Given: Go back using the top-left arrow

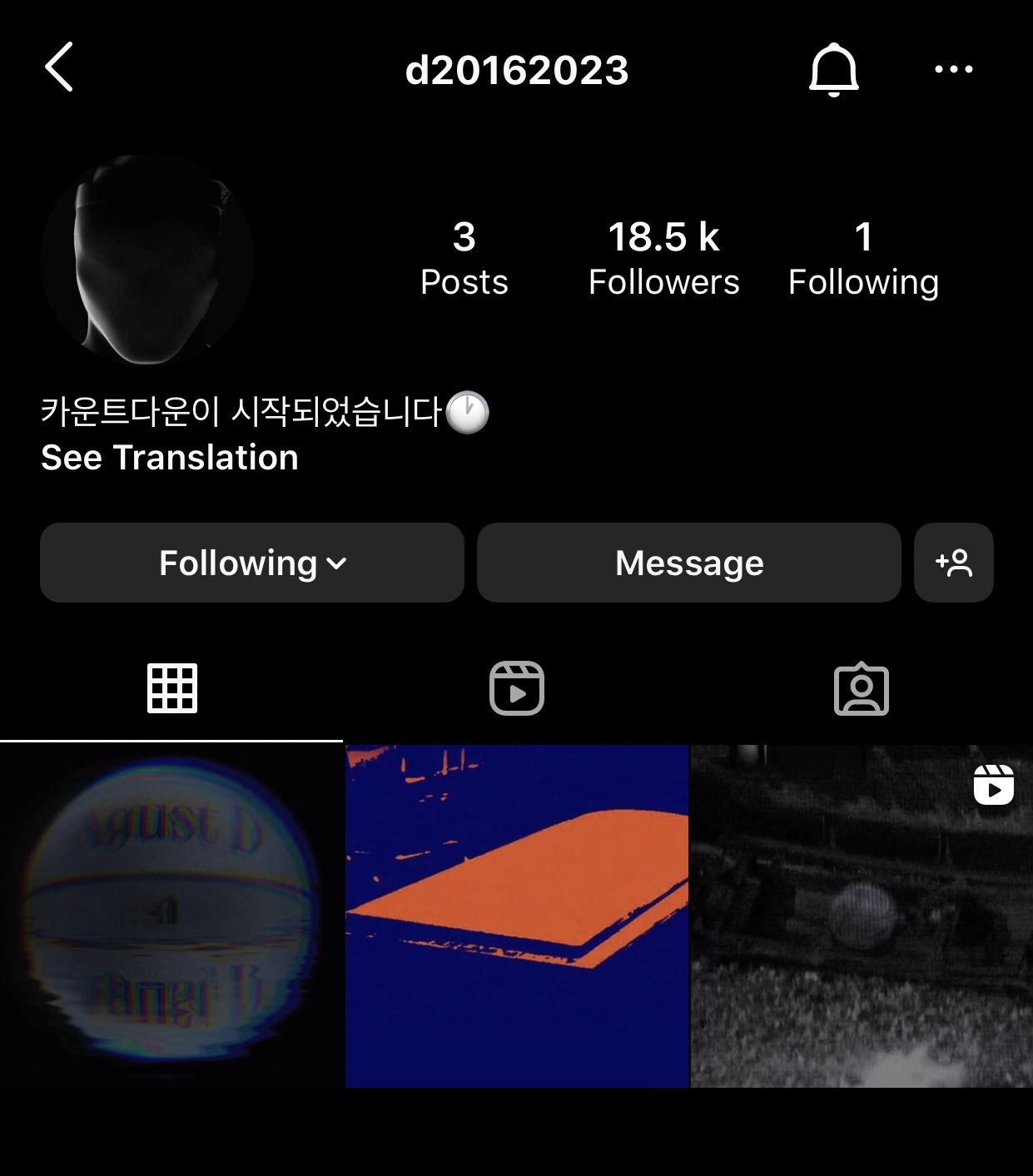Looking at the screenshot, I should tap(59, 67).
